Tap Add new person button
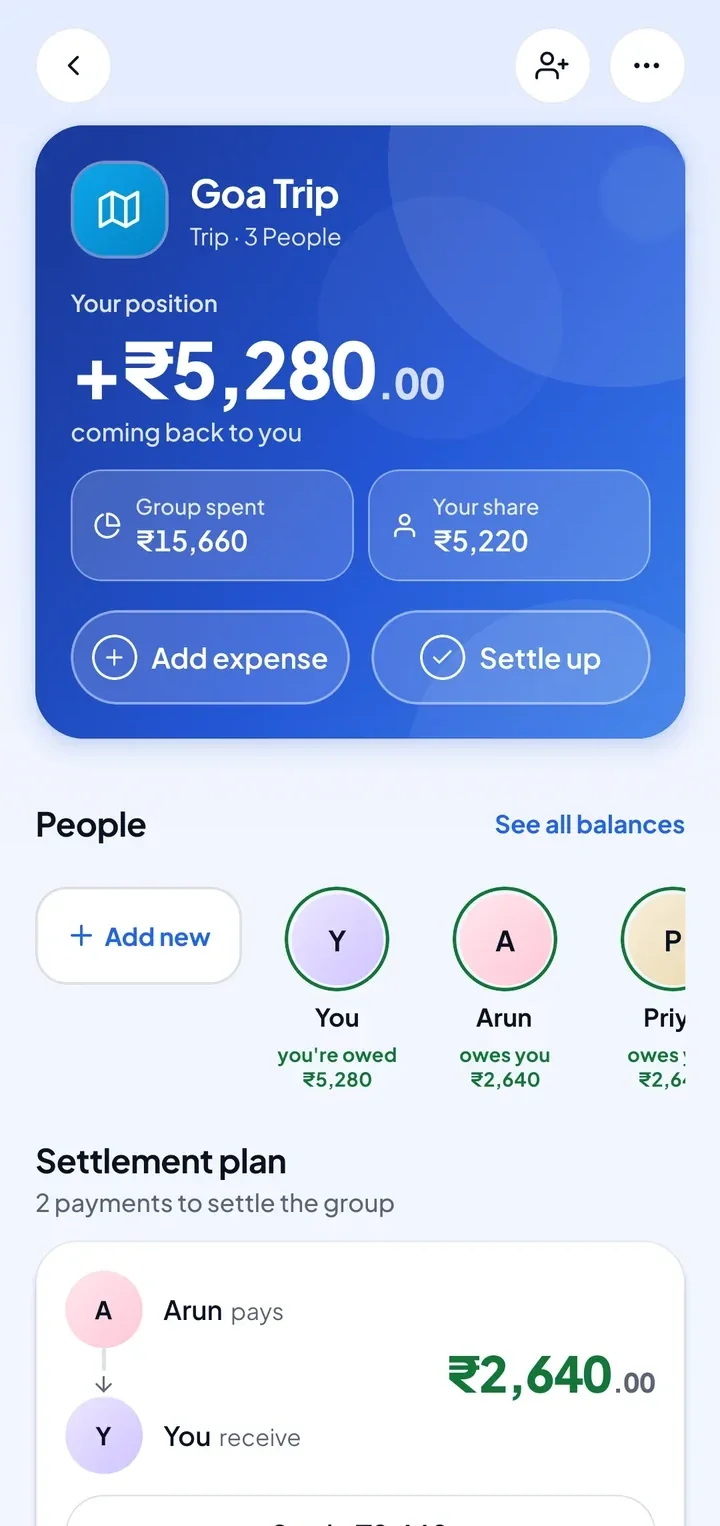 click(139, 936)
